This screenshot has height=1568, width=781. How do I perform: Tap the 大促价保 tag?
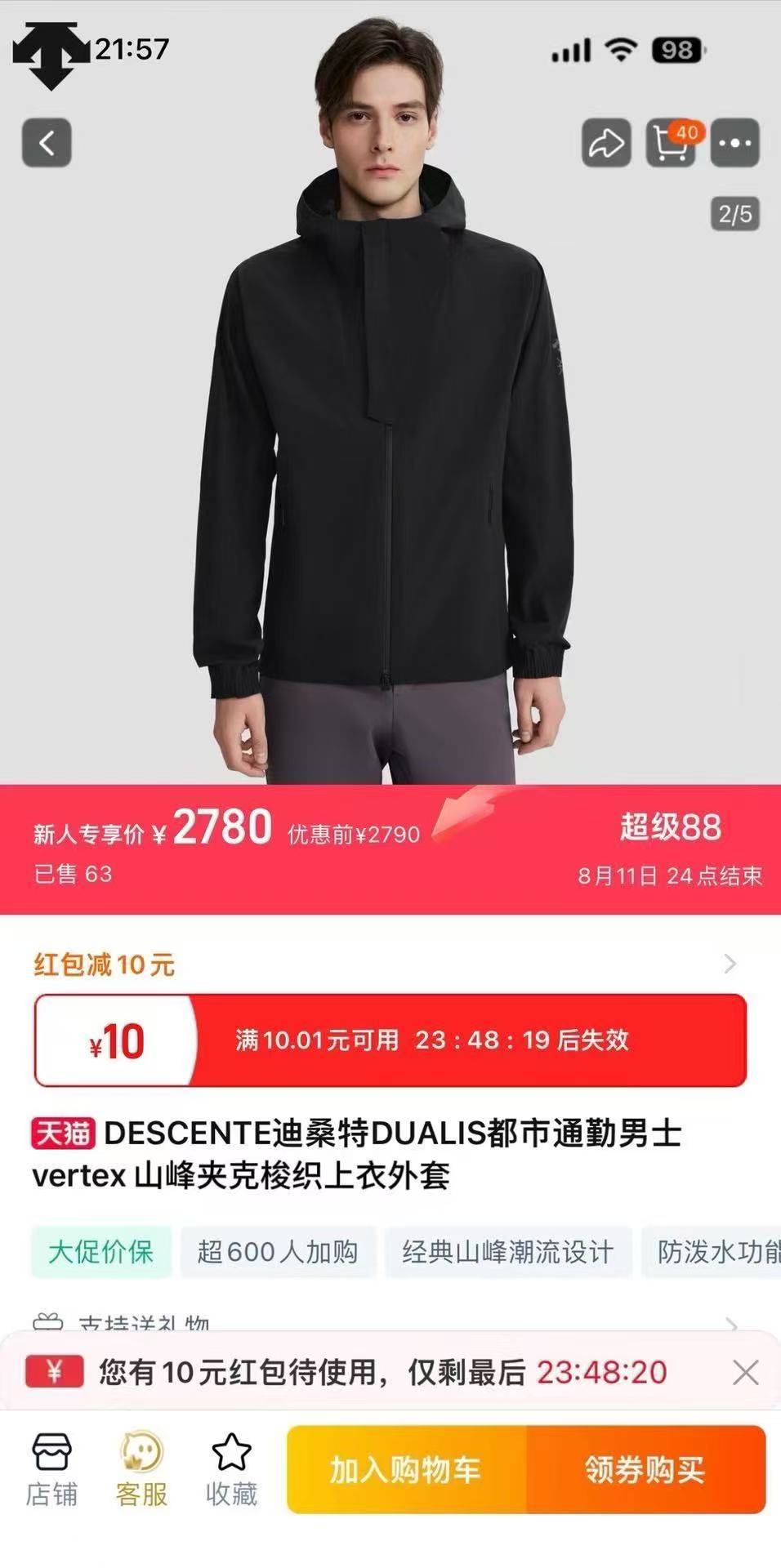[101, 1251]
